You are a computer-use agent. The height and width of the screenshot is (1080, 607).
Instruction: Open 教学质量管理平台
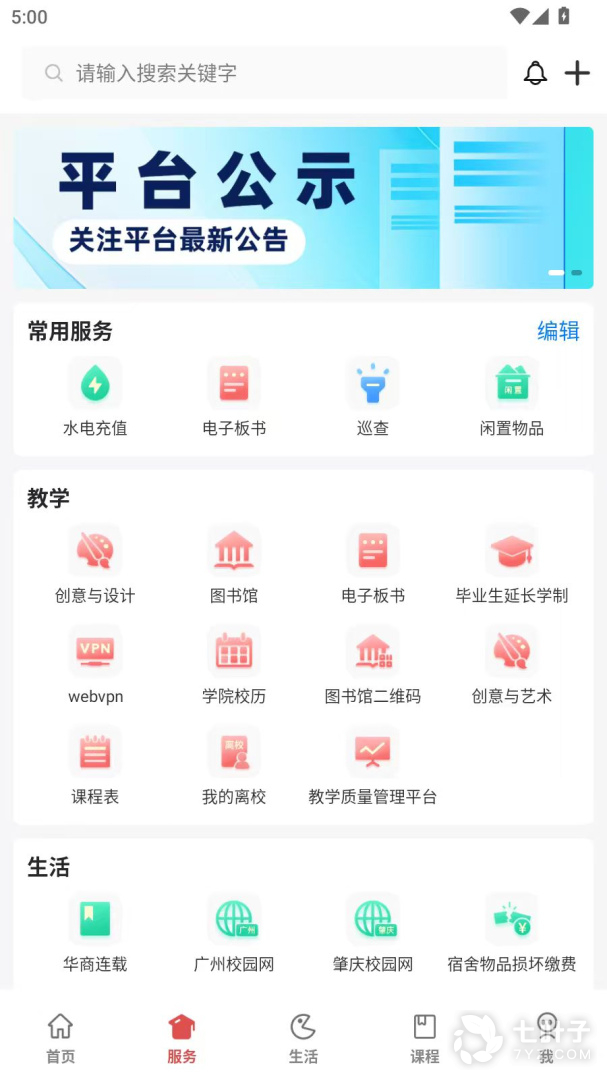pos(373,766)
